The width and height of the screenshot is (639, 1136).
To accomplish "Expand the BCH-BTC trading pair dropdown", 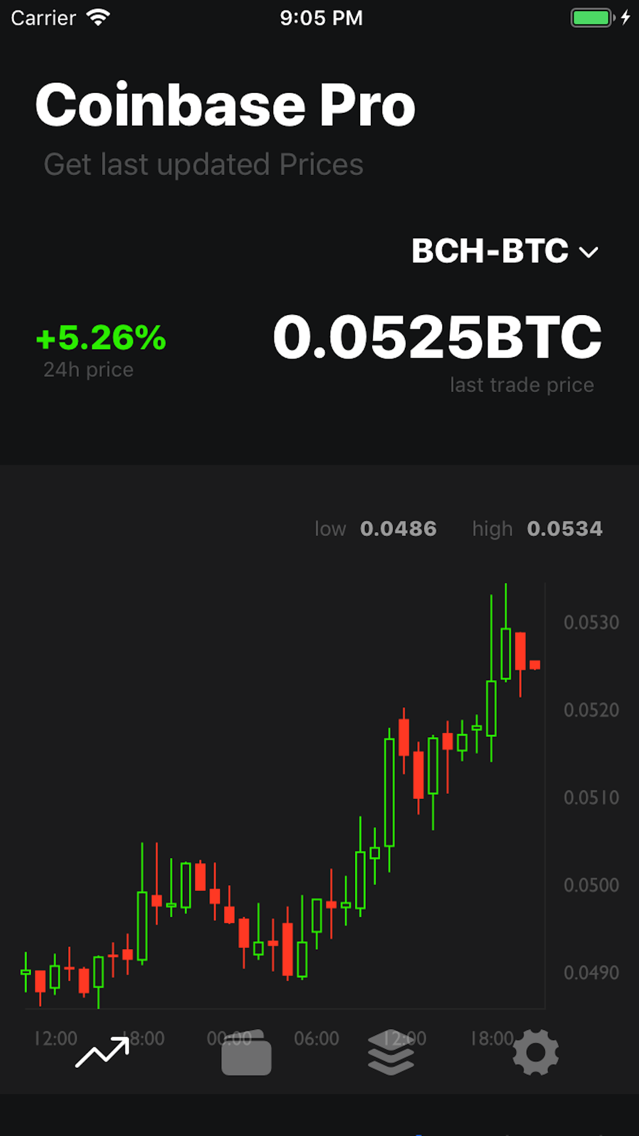I will [x=505, y=251].
